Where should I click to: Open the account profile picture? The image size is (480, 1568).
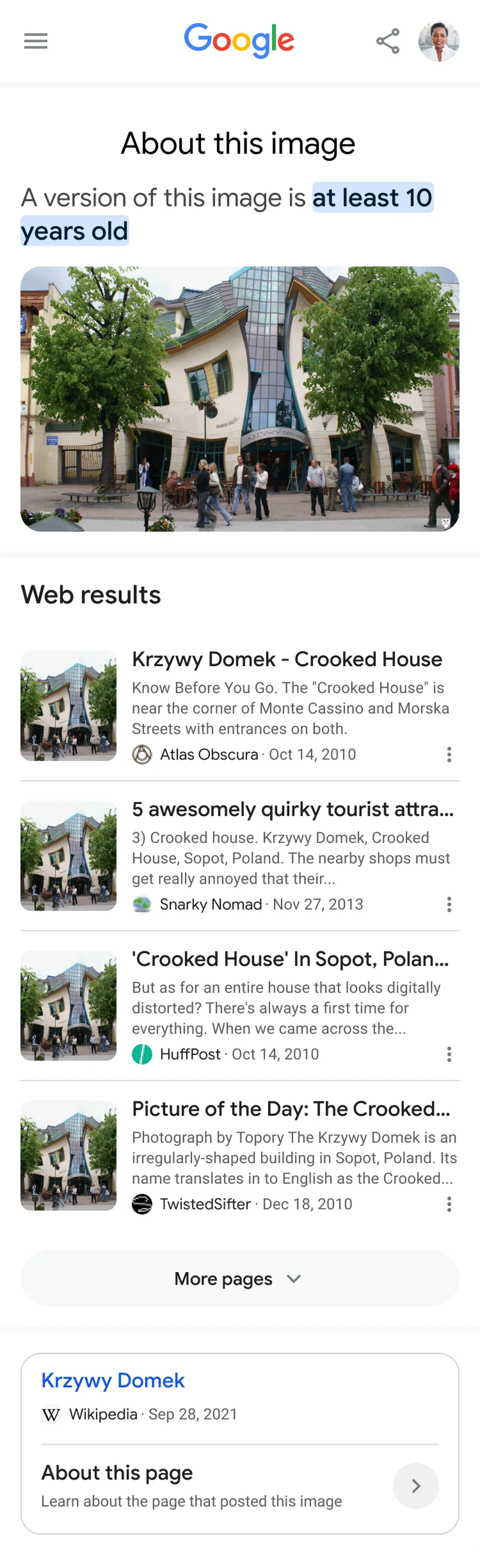pyautogui.click(x=439, y=41)
